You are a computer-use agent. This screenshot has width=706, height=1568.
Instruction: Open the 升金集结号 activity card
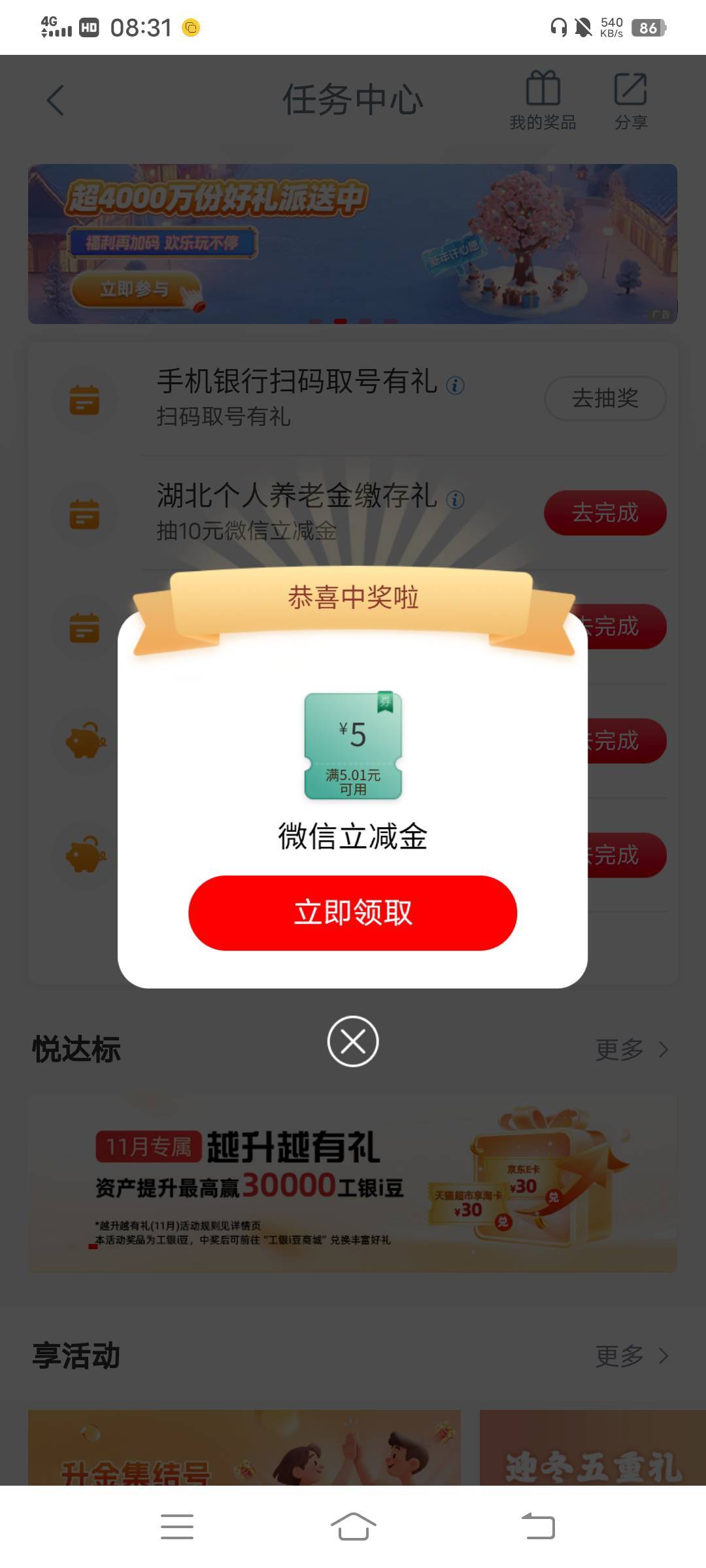coord(244,1448)
